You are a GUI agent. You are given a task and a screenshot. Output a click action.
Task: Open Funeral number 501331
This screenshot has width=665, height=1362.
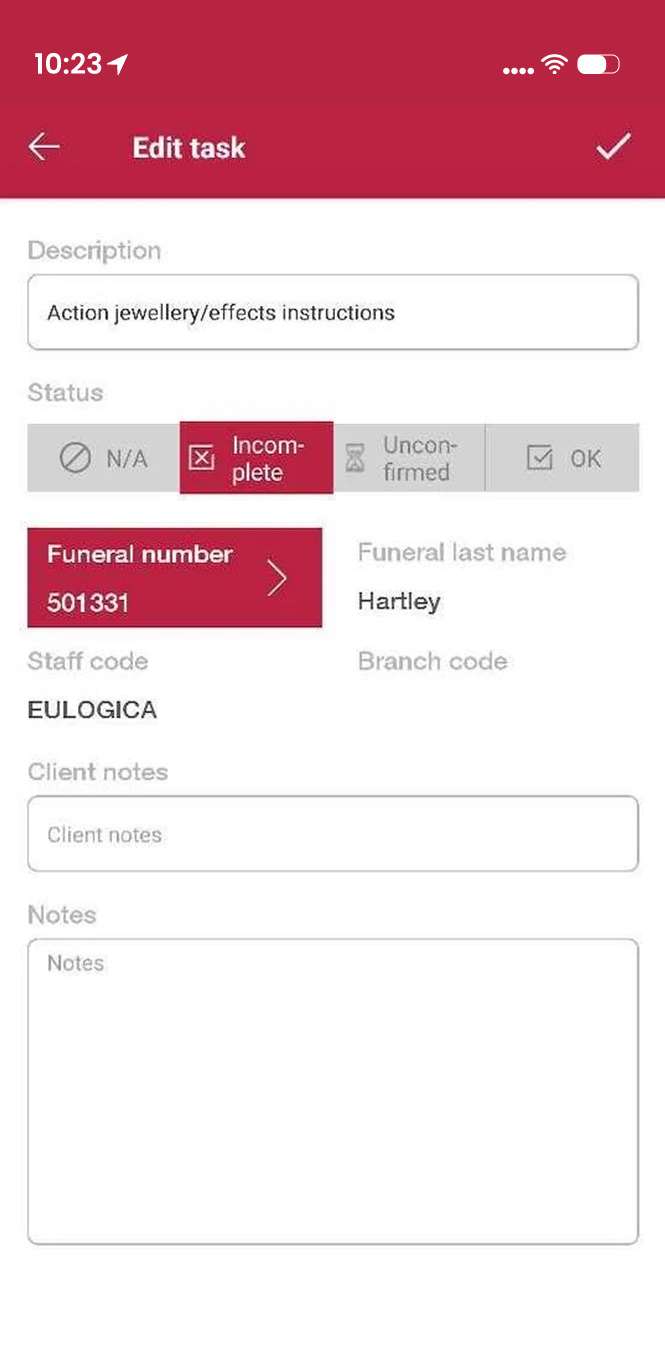pos(174,578)
